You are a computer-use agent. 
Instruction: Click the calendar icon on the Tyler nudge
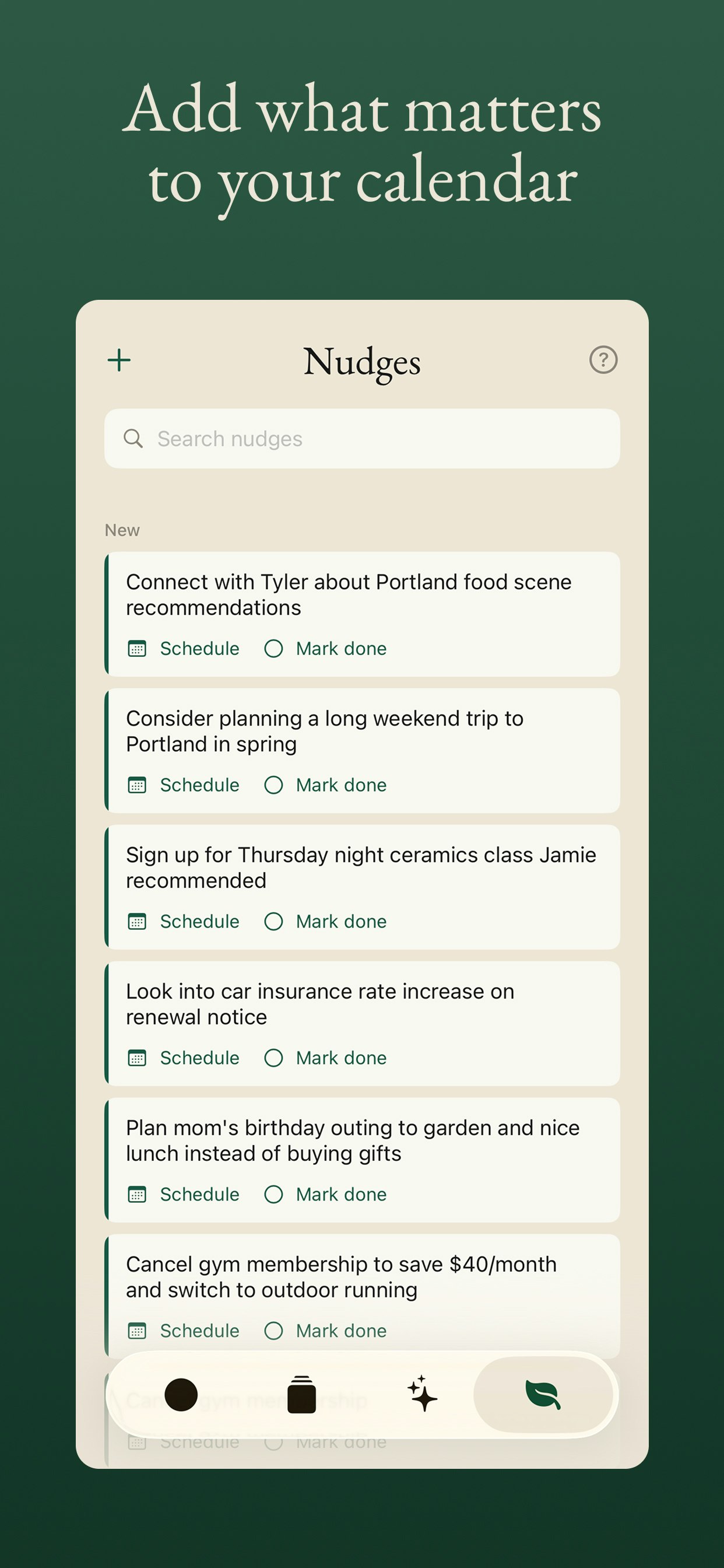(139, 648)
